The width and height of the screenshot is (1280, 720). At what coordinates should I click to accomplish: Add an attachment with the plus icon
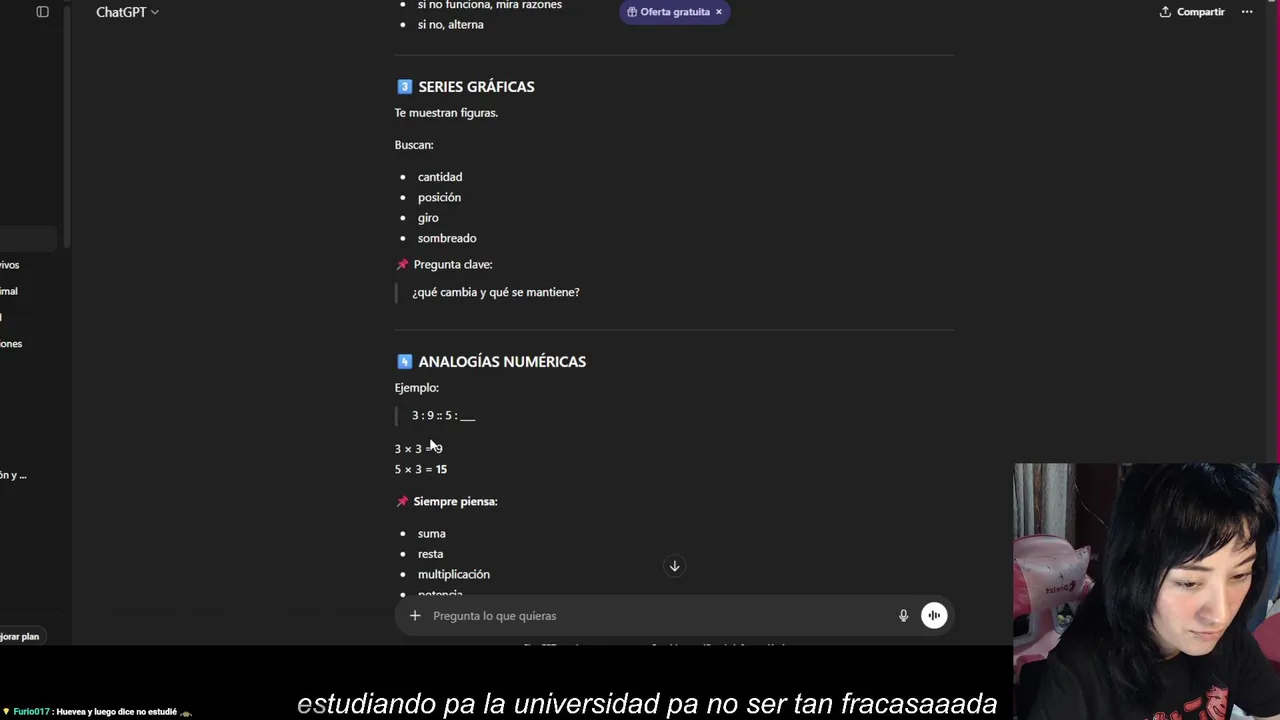click(415, 616)
